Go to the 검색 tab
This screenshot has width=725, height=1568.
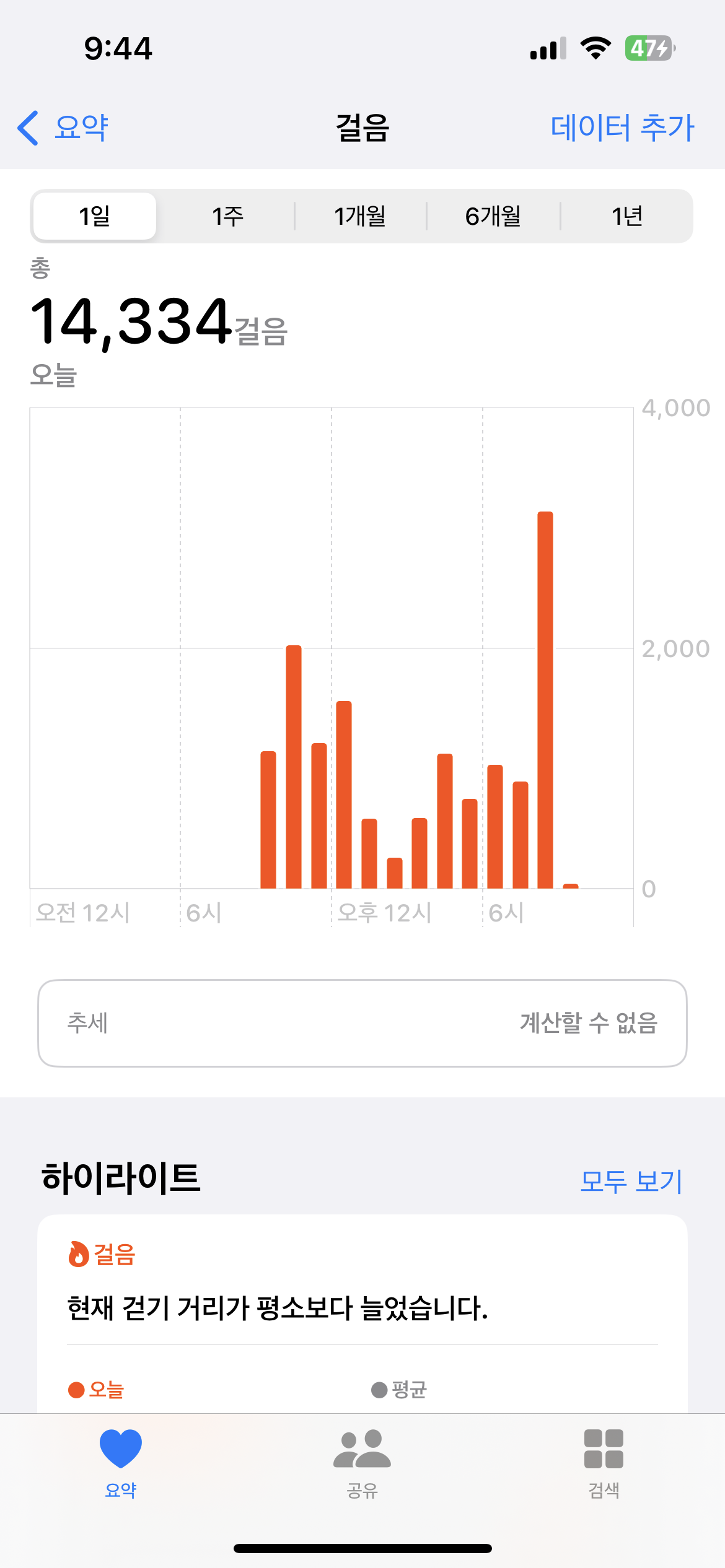(604, 1463)
